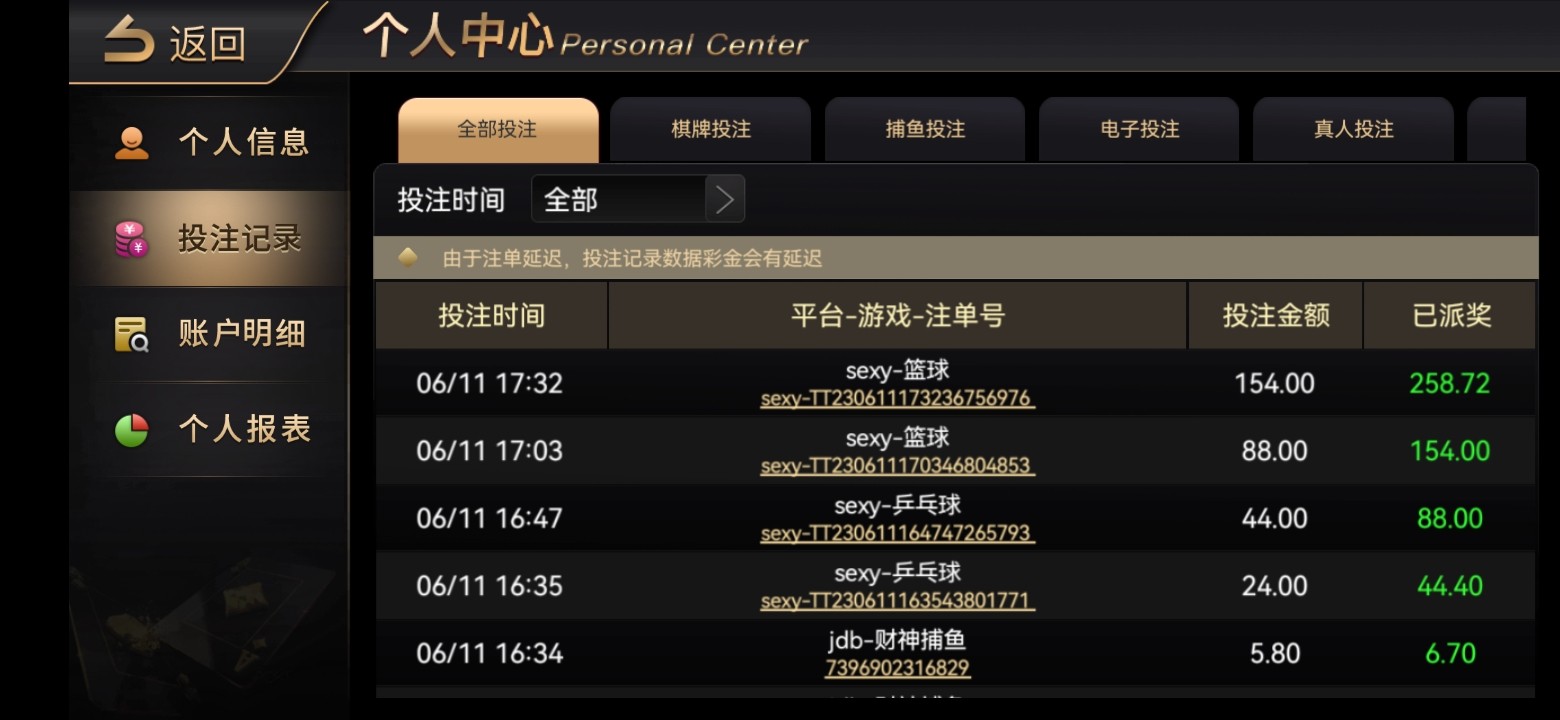Expand the 投注时间 dropdown showing 全部

point(638,200)
